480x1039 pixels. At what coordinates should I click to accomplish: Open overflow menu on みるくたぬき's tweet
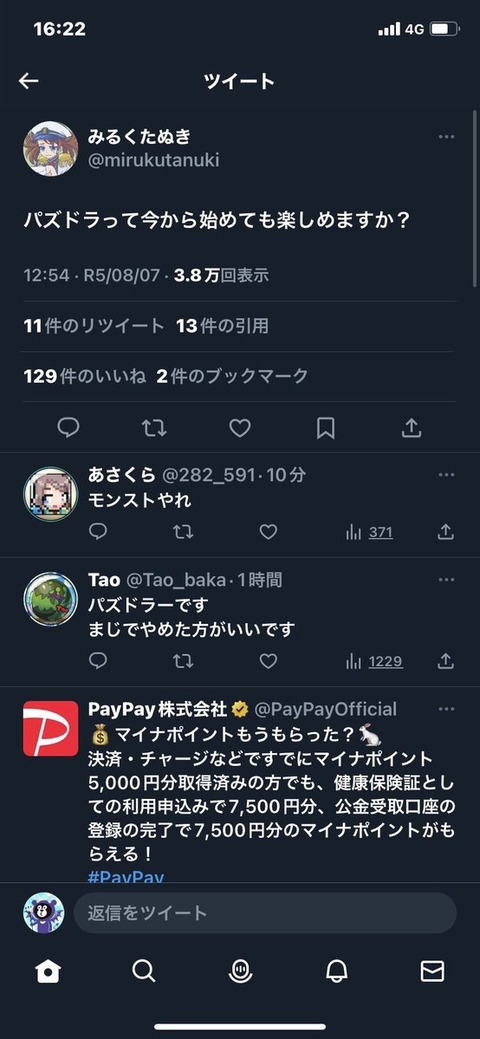446,137
